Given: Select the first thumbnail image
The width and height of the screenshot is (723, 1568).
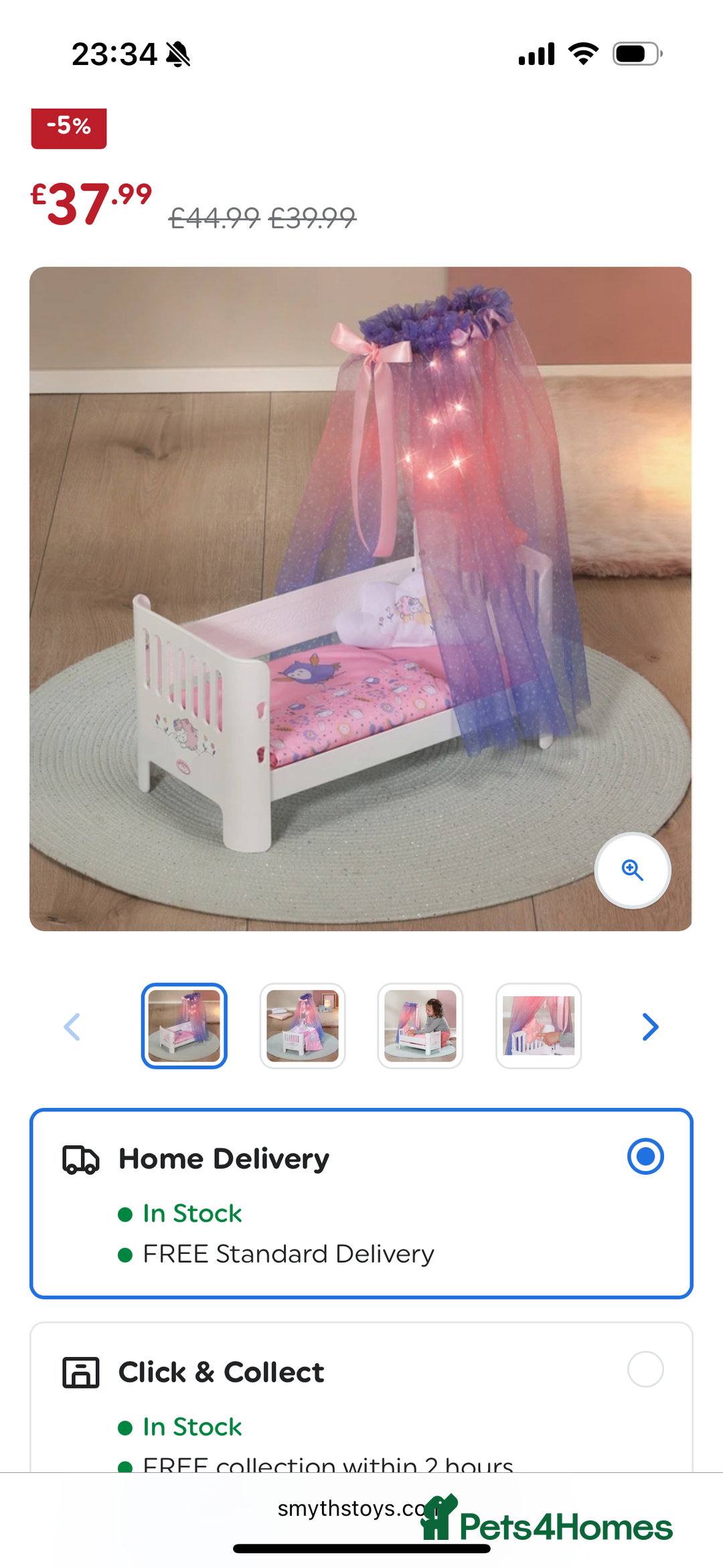Looking at the screenshot, I should coord(184,1025).
